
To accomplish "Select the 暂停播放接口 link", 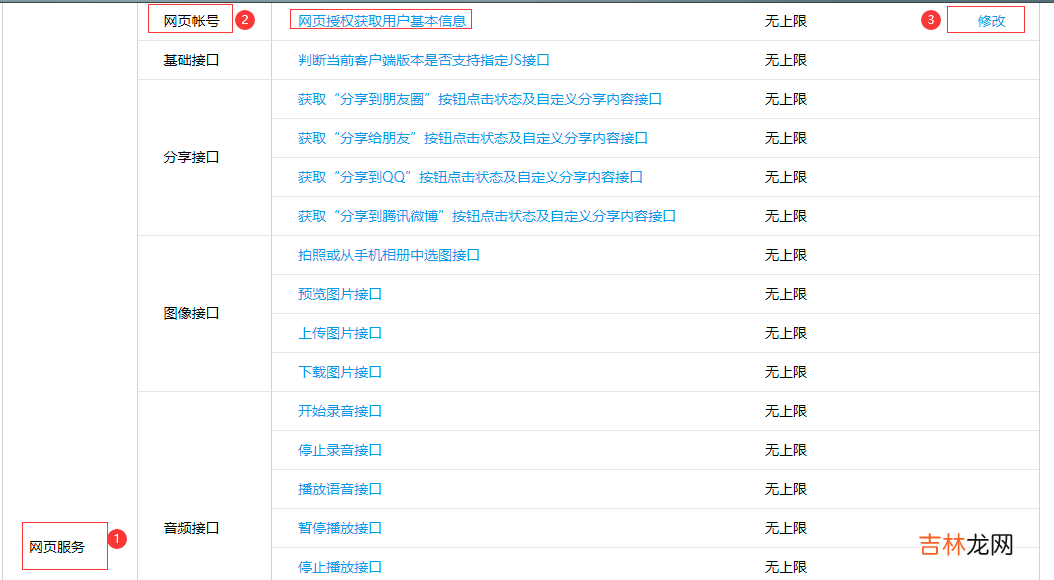I will click(x=340, y=528).
